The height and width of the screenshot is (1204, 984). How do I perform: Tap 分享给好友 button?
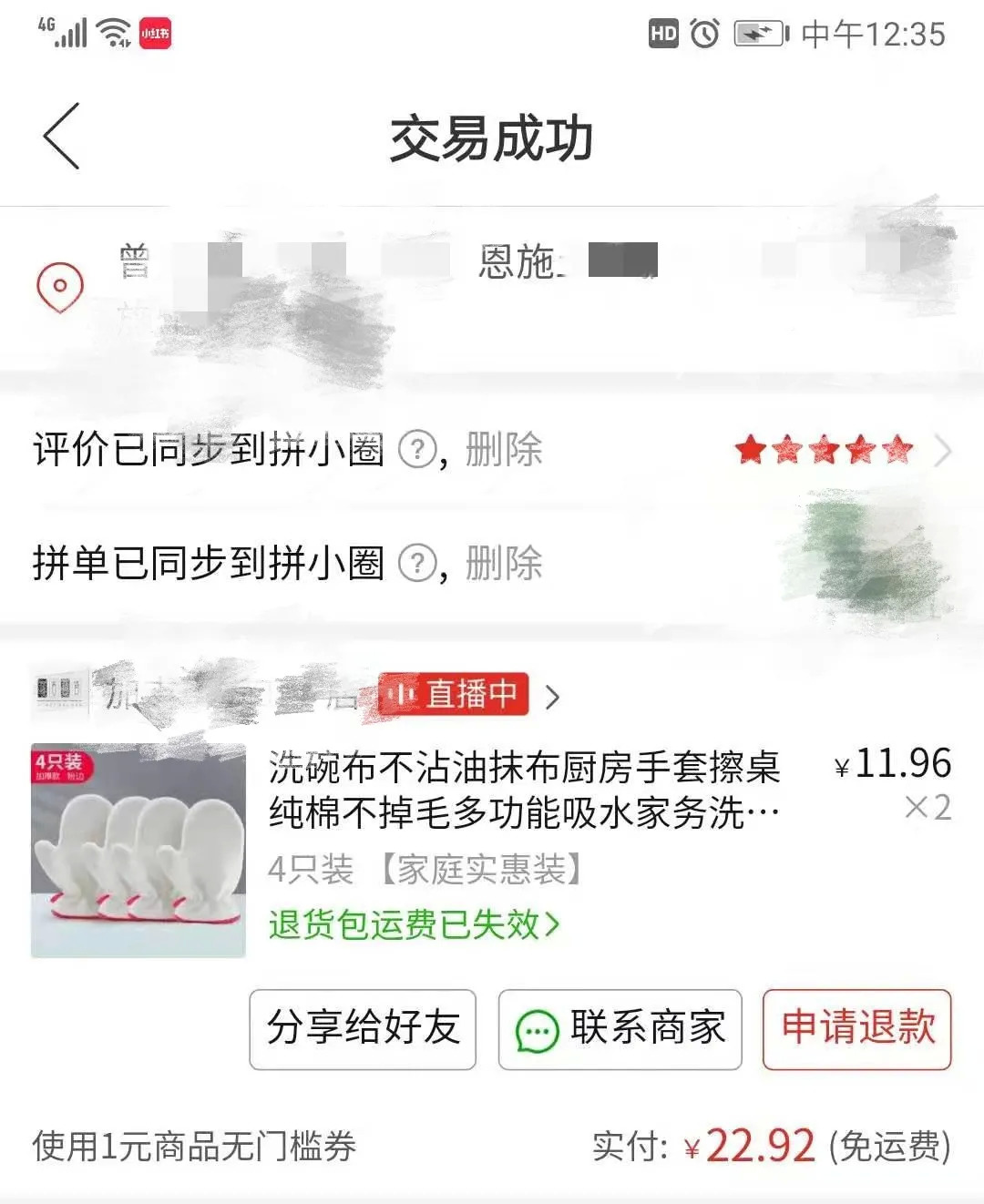(363, 1029)
